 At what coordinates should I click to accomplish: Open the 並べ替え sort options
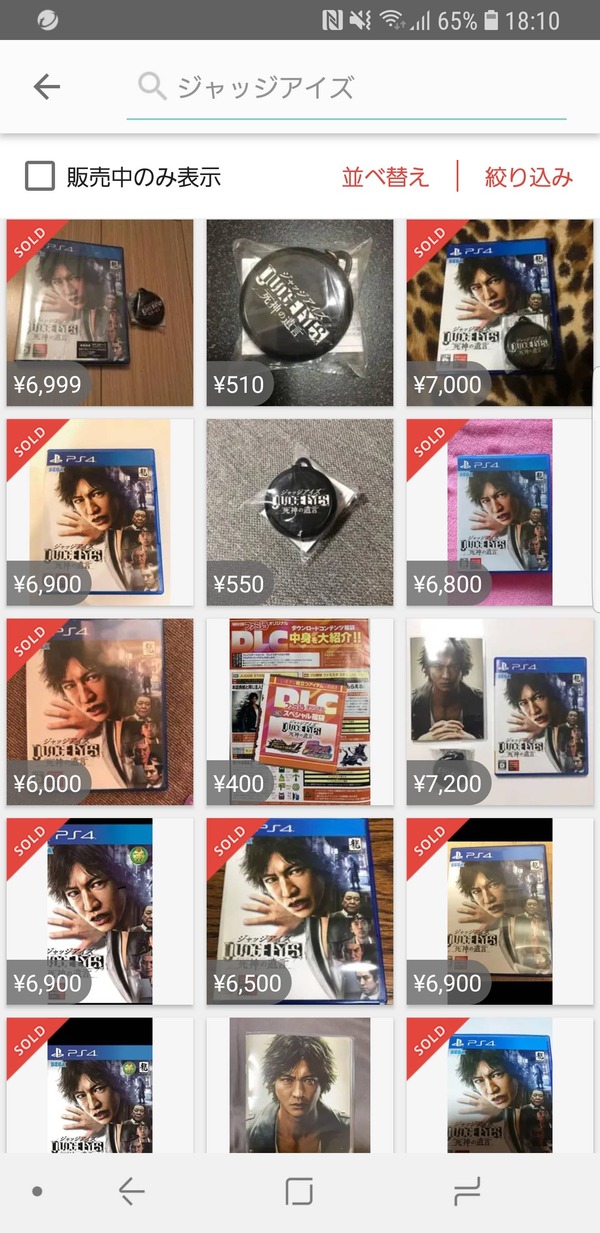[385, 177]
